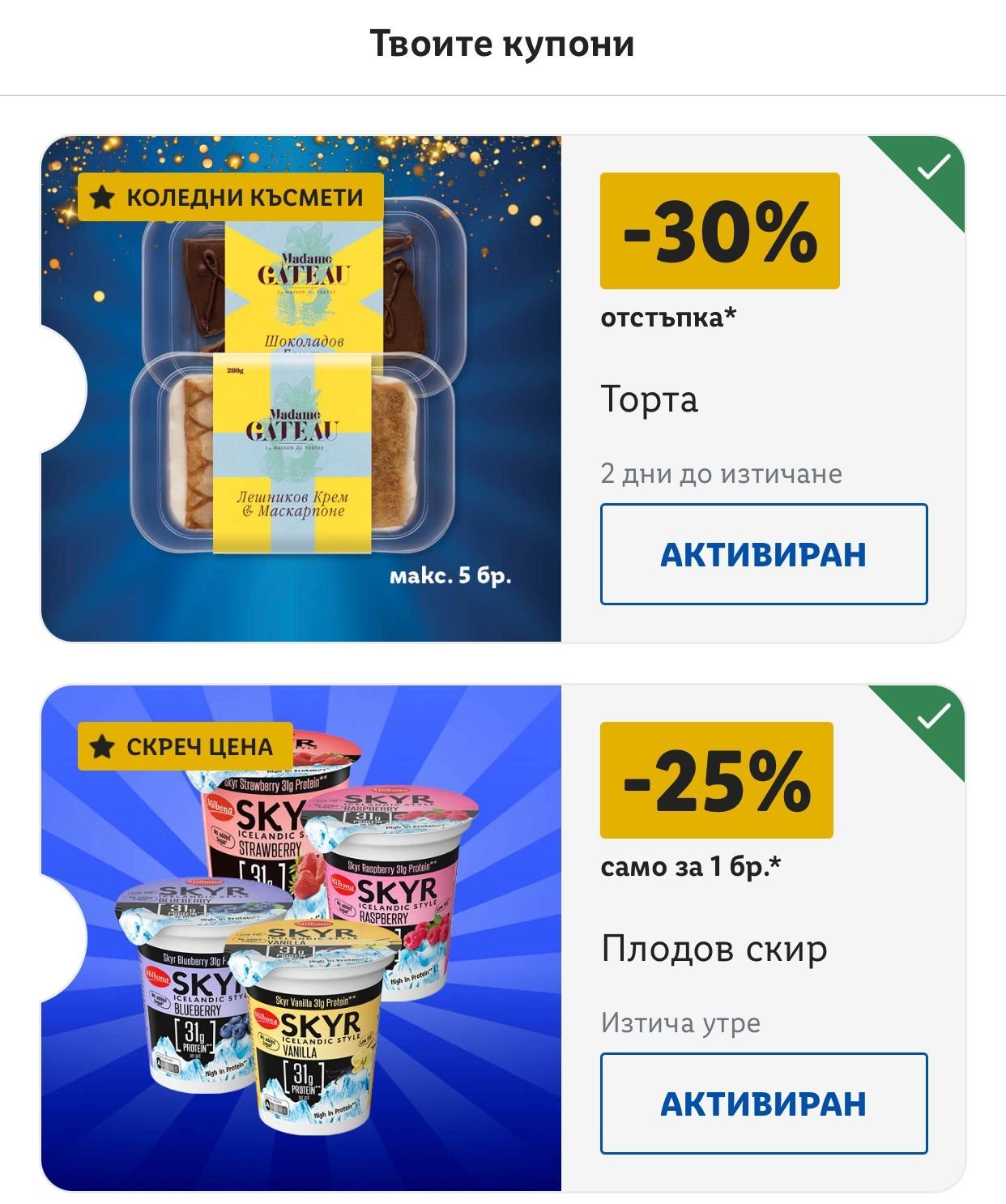Open the Плодов скир -25% coupon card
This screenshot has width=1006, height=1204.
(301, 938)
